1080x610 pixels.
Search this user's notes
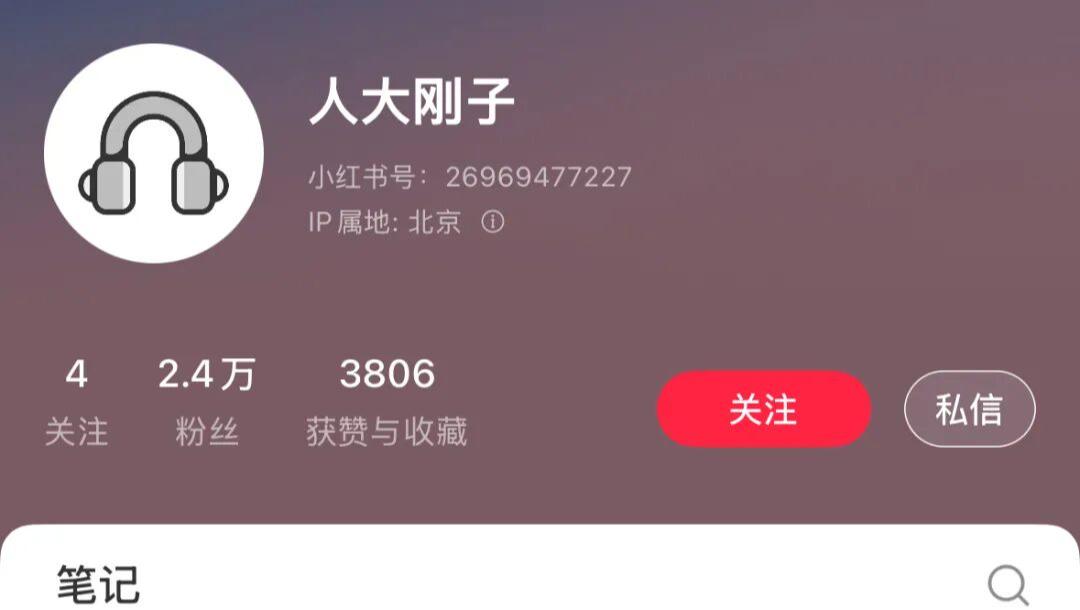[x=1007, y=583]
